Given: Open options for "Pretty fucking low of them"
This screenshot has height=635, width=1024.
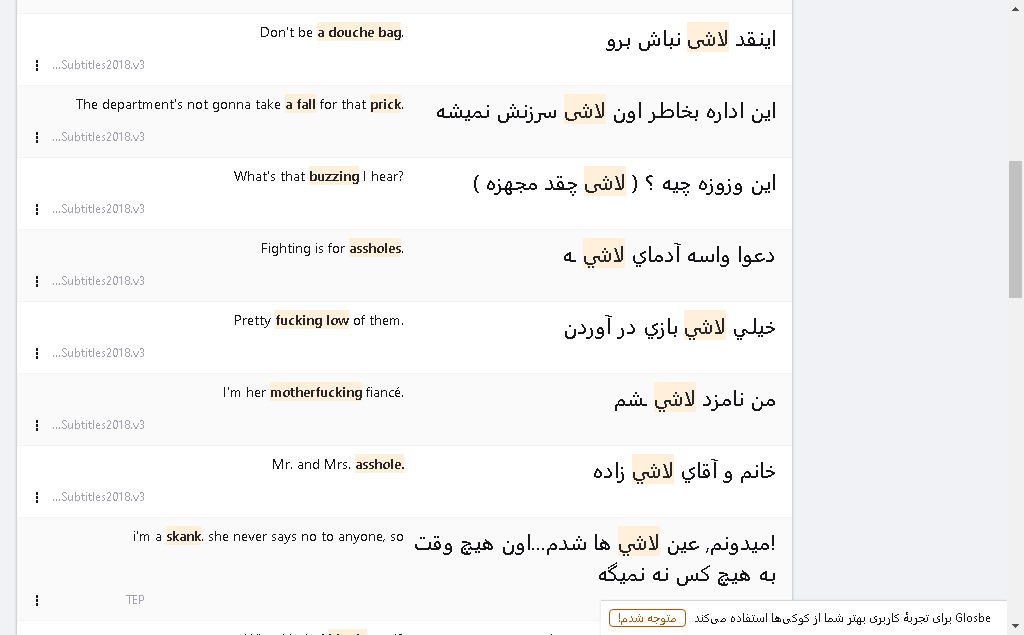Looking at the screenshot, I should [37, 353].
